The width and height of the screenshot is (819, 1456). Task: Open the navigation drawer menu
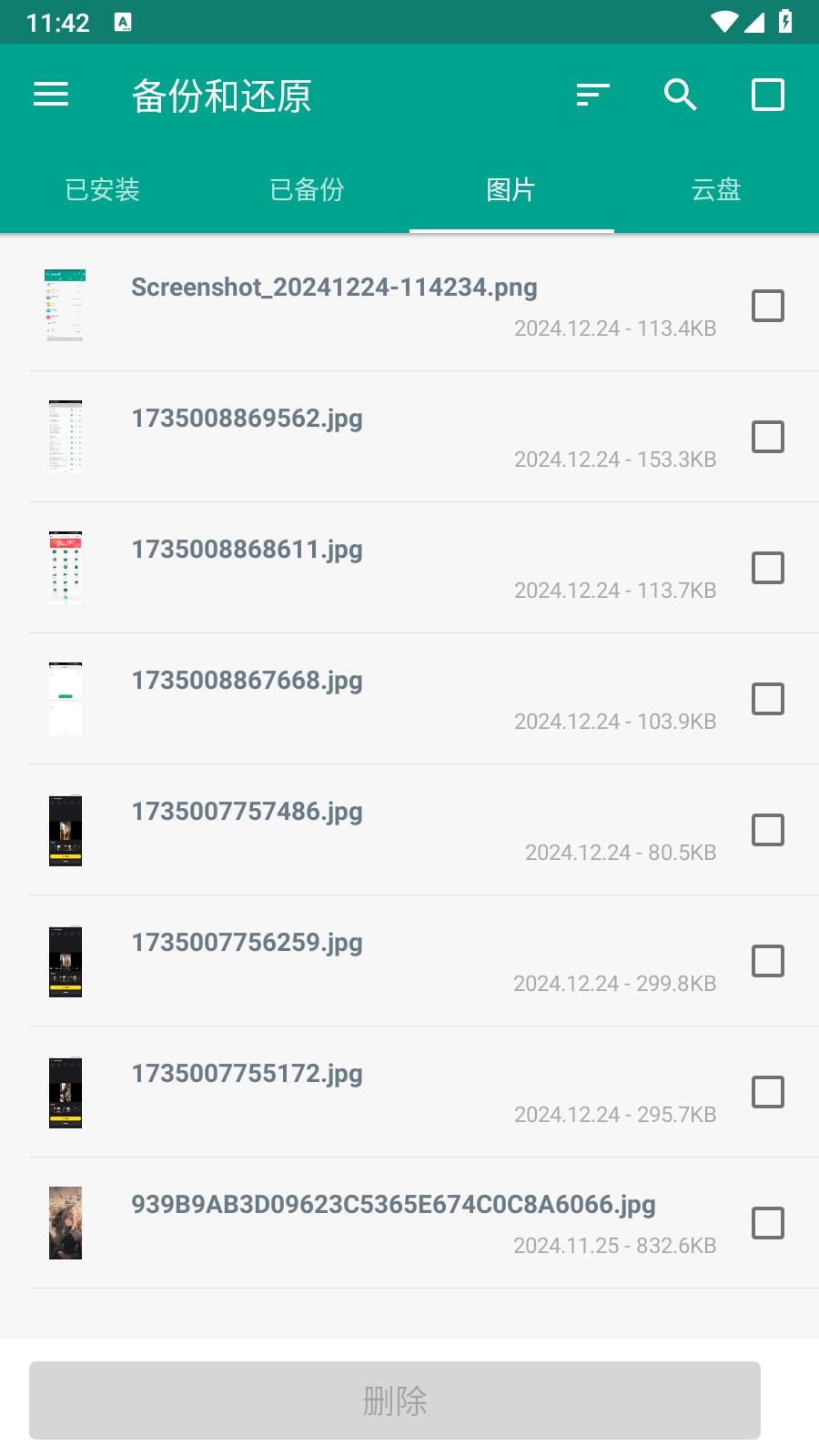51,94
